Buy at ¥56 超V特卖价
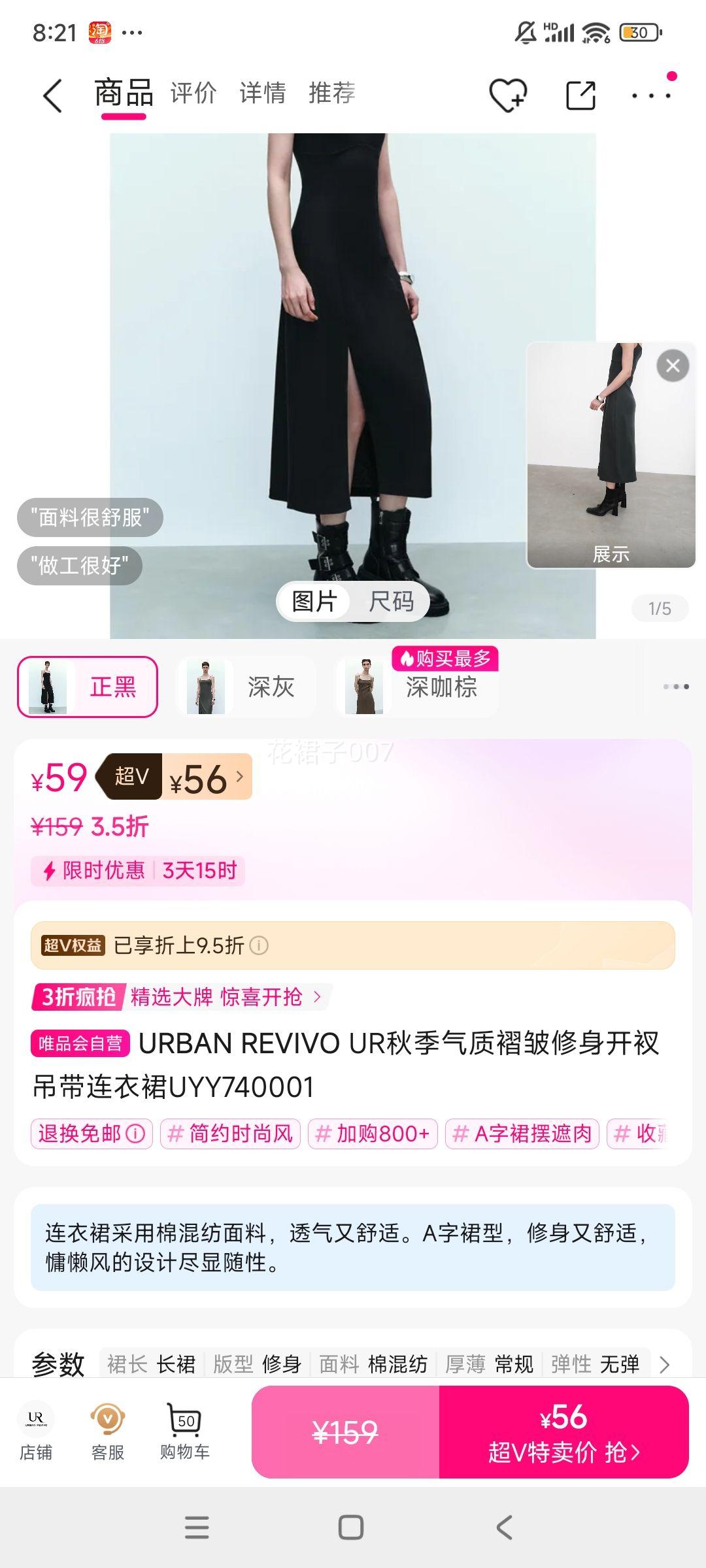Image resolution: width=706 pixels, height=1568 pixels. tap(563, 1432)
